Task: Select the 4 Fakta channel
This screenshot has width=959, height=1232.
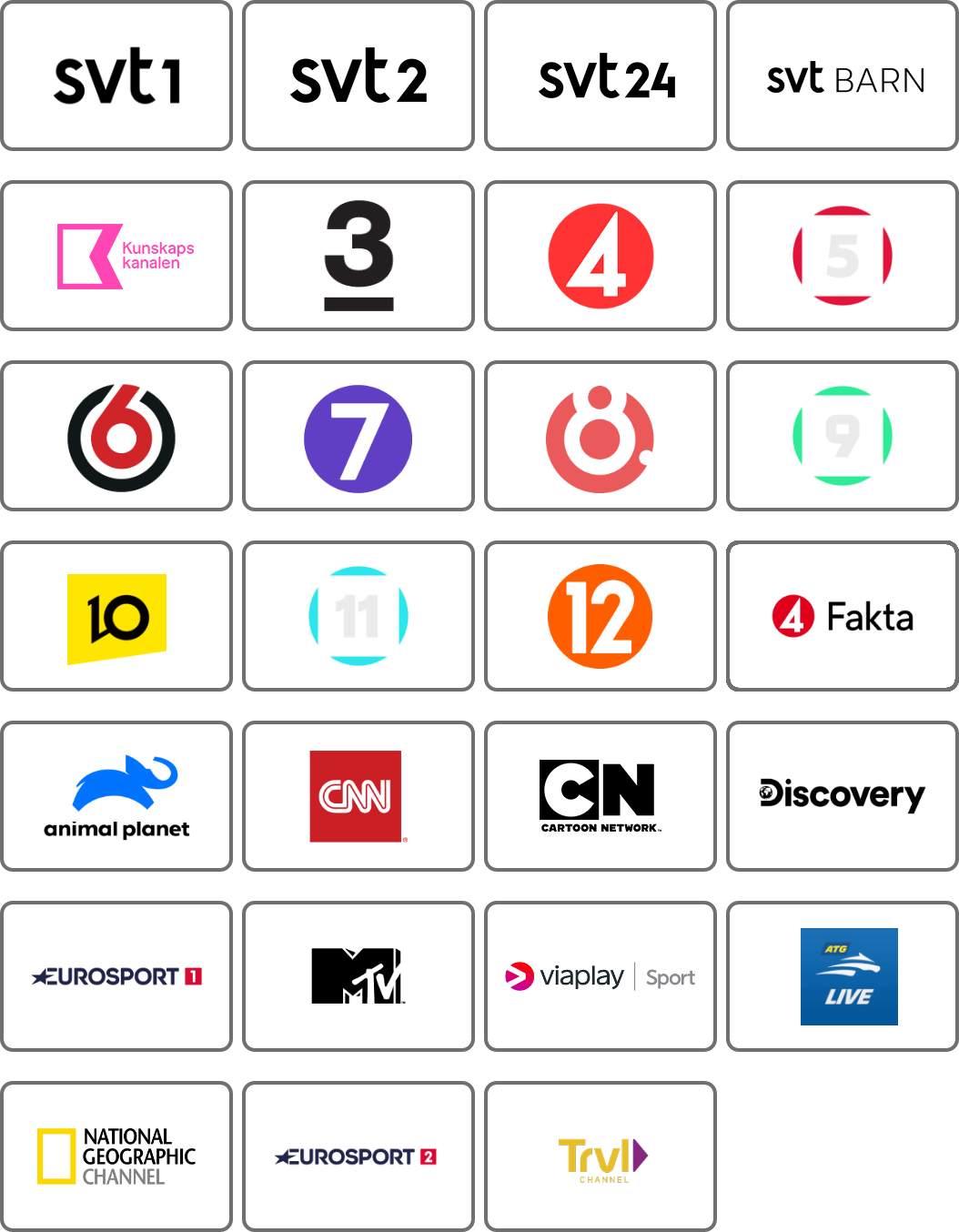Action: pyautogui.click(x=843, y=617)
